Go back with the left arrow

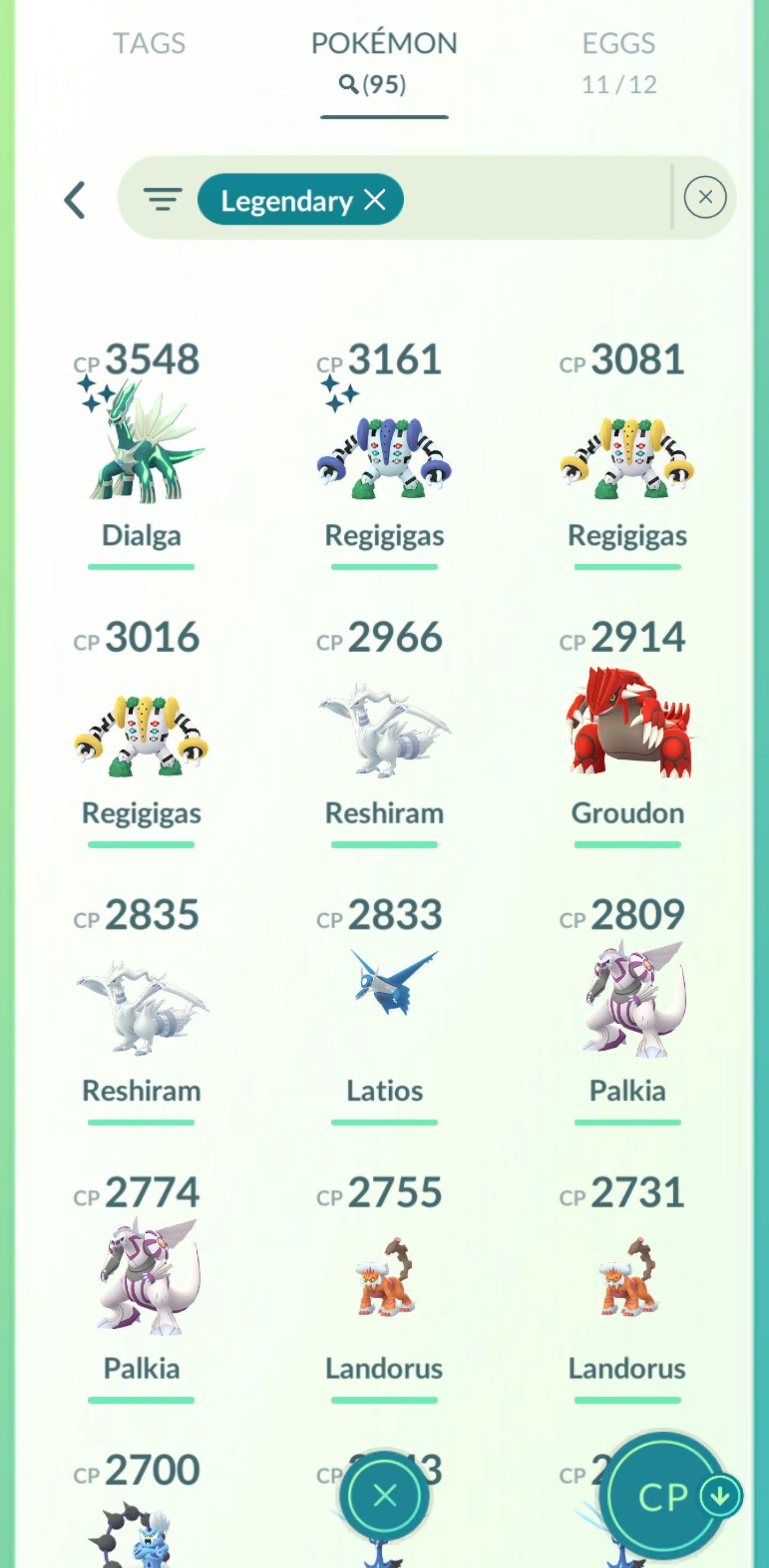click(x=75, y=200)
